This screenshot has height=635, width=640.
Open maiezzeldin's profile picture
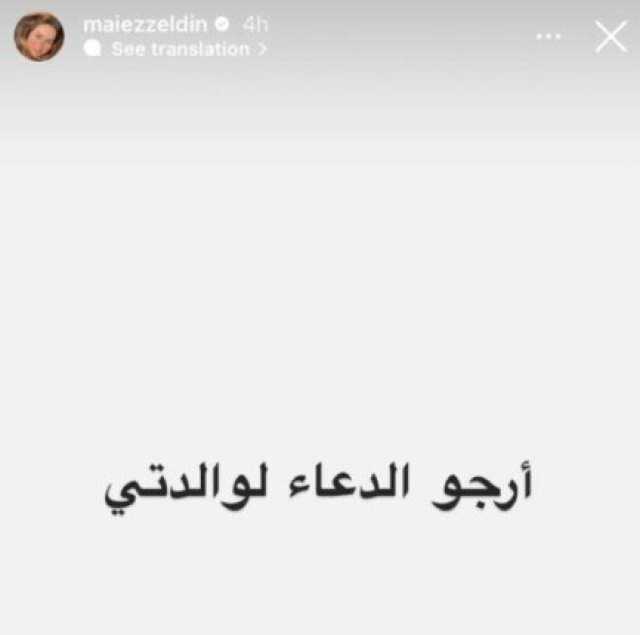pyautogui.click(x=39, y=37)
